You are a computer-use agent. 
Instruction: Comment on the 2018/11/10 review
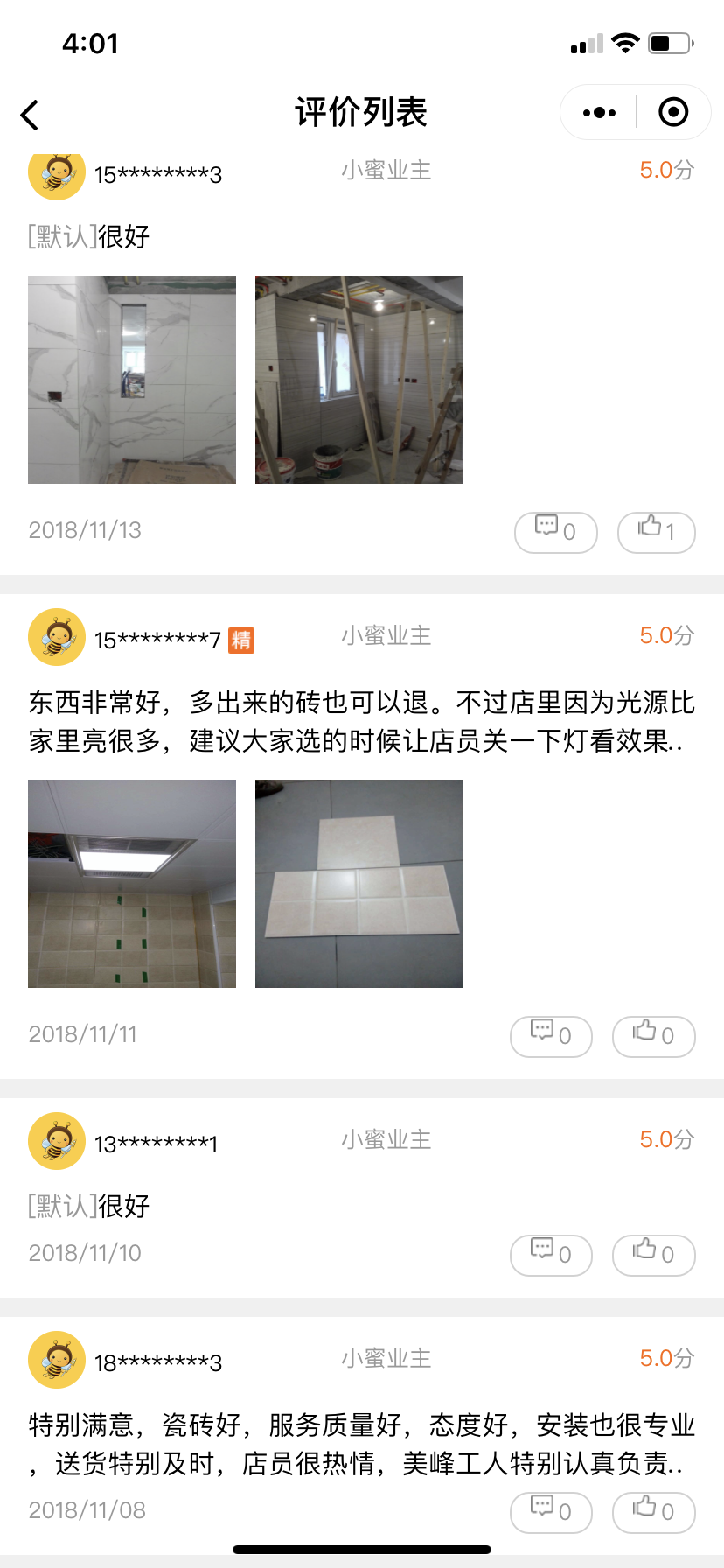click(552, 1255)
